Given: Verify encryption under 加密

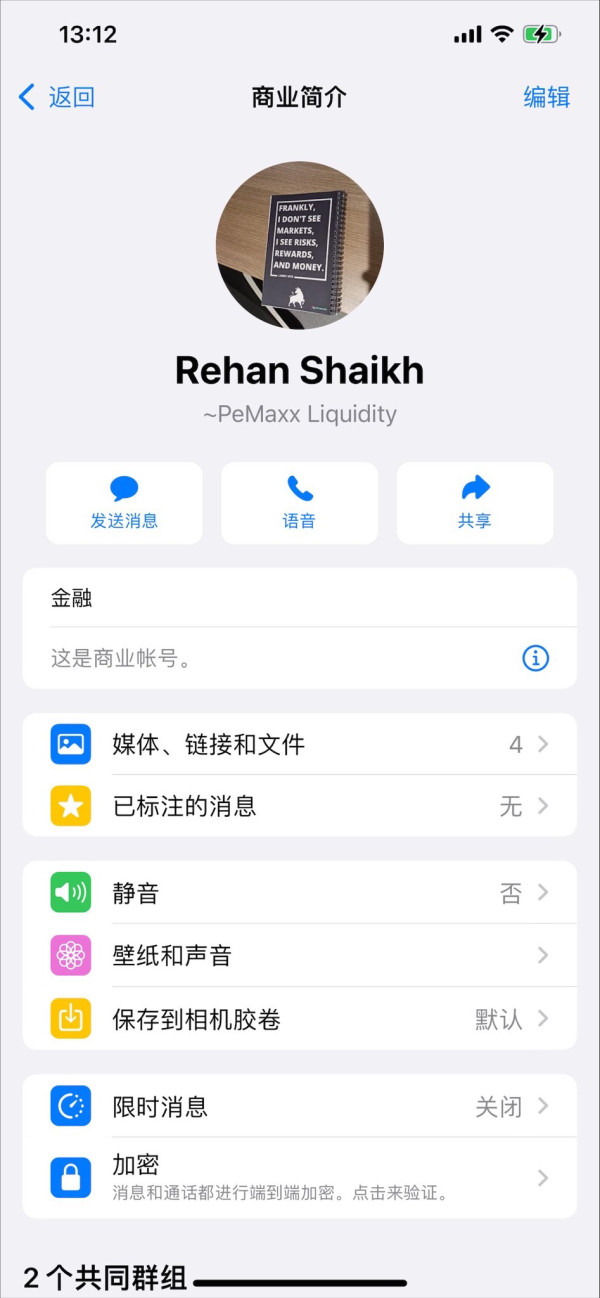Looking at the screenshot, I should [x=300, y=1178].
